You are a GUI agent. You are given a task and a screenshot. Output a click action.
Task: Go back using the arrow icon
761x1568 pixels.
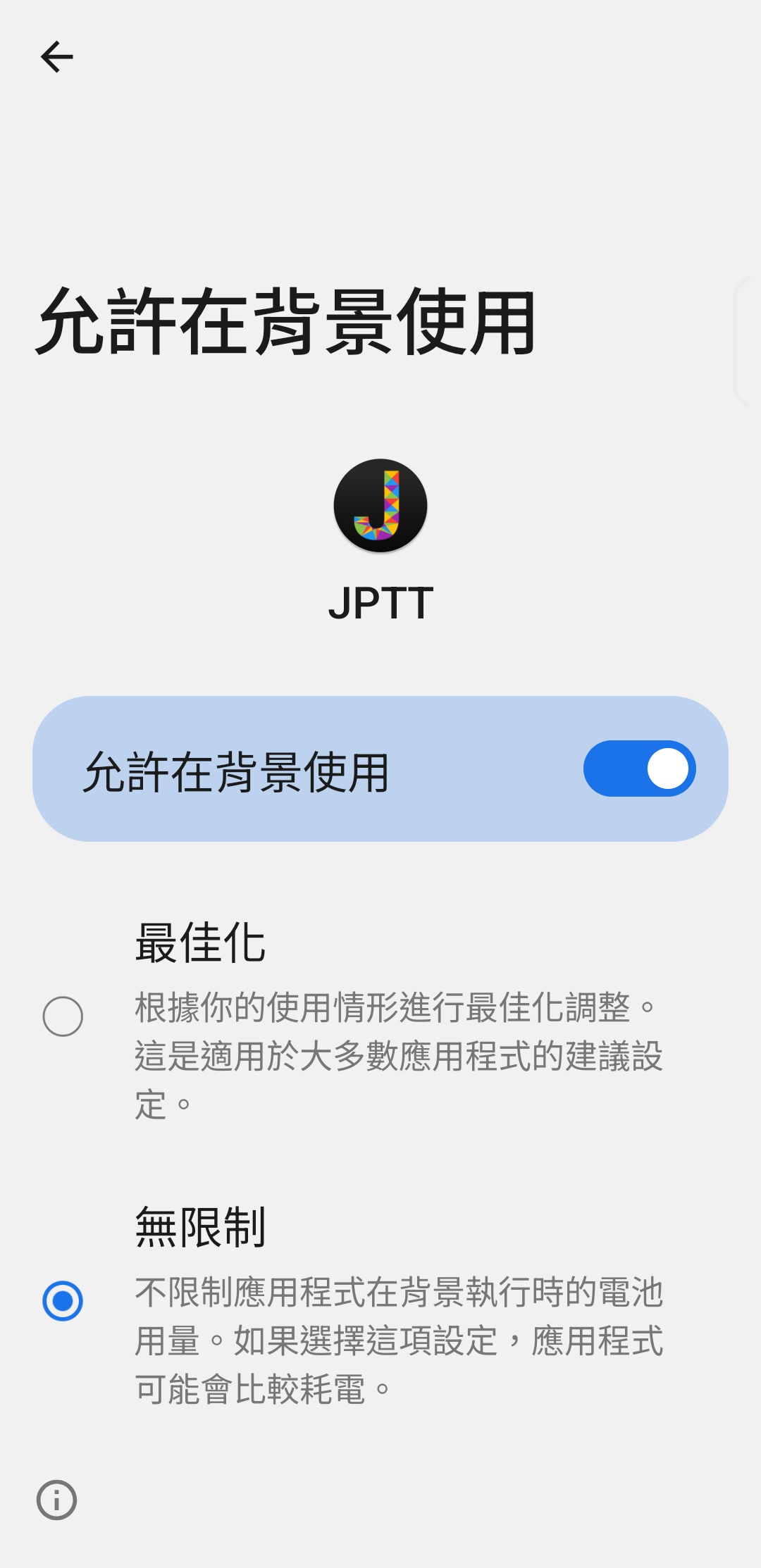click(x=57, y=57)
